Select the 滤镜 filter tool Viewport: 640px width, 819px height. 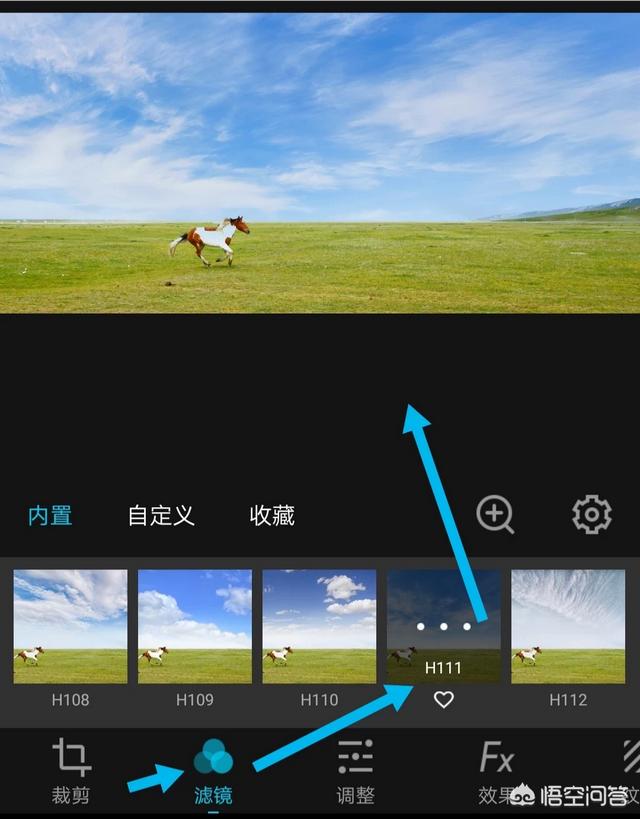[x=213, y=772]
